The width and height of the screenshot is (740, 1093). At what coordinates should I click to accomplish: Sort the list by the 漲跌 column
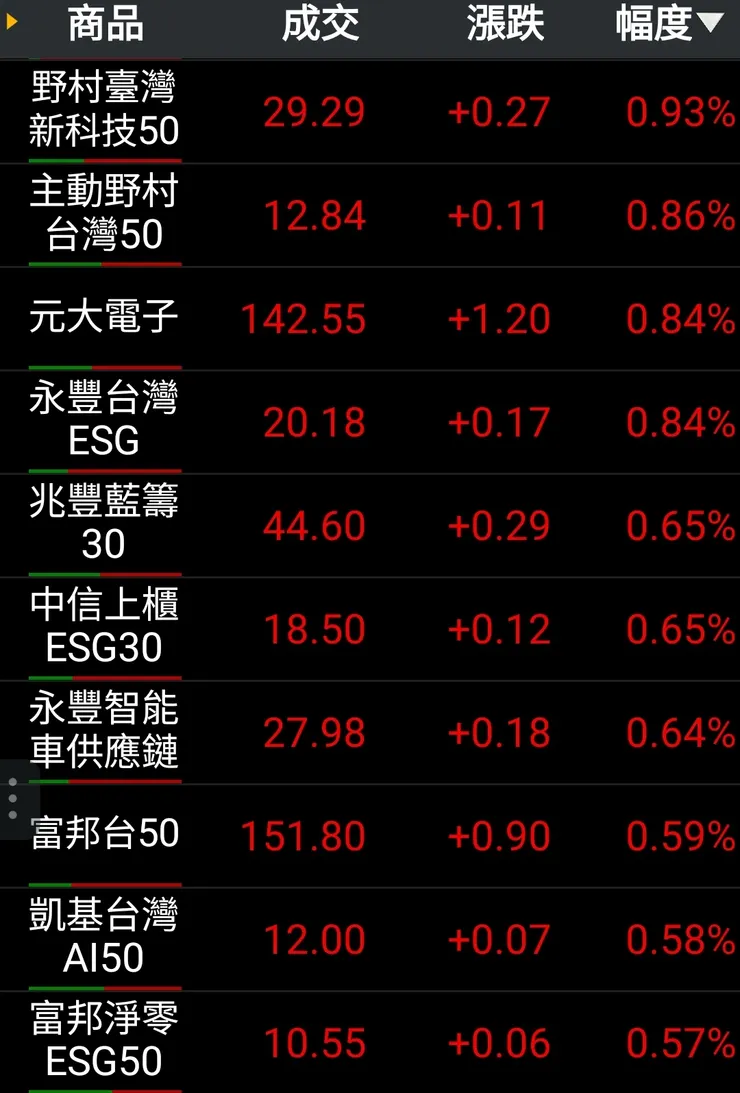point(503,27)
